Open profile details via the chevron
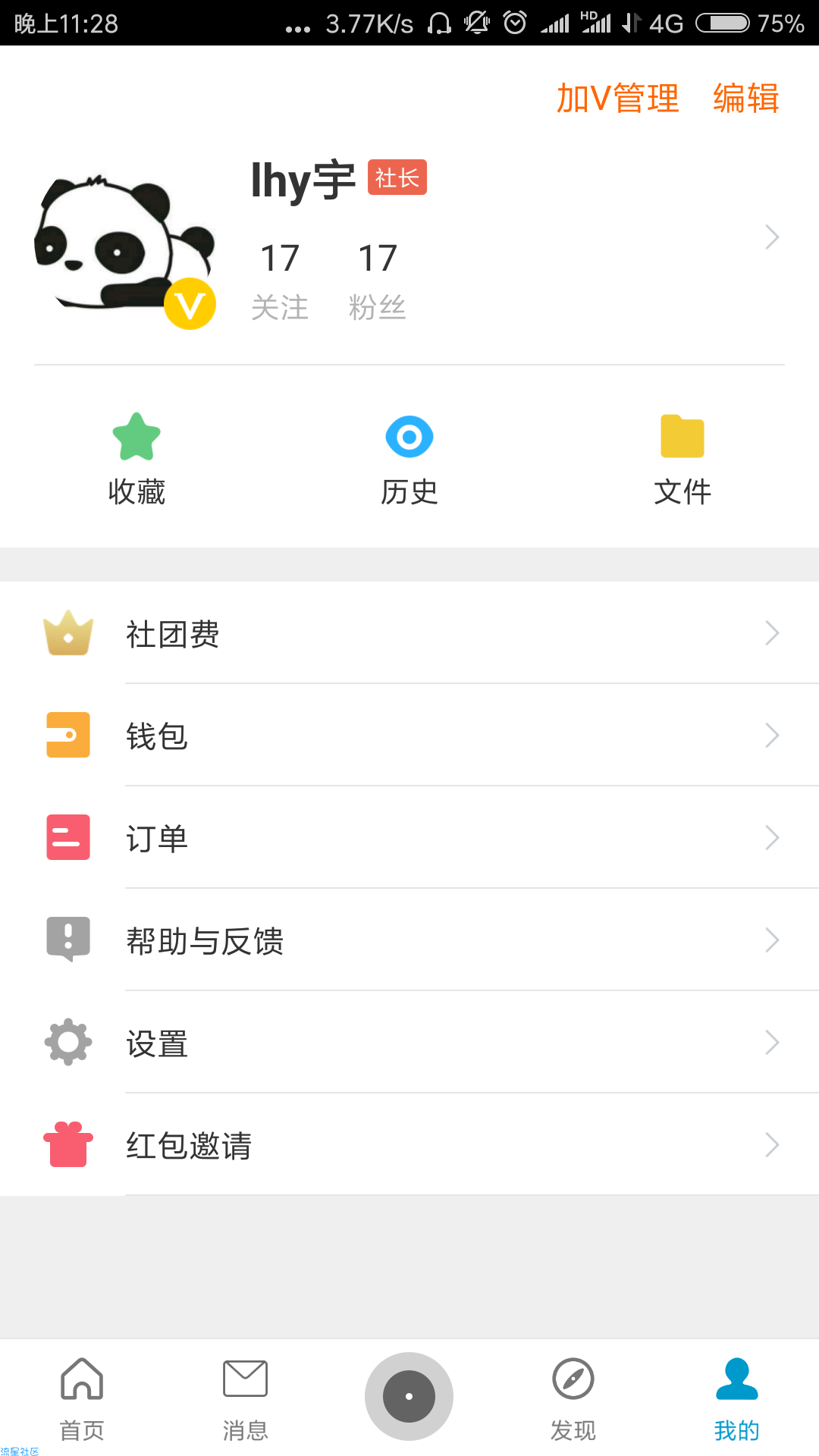This screenshot has height=1456, width=819. 772,237
